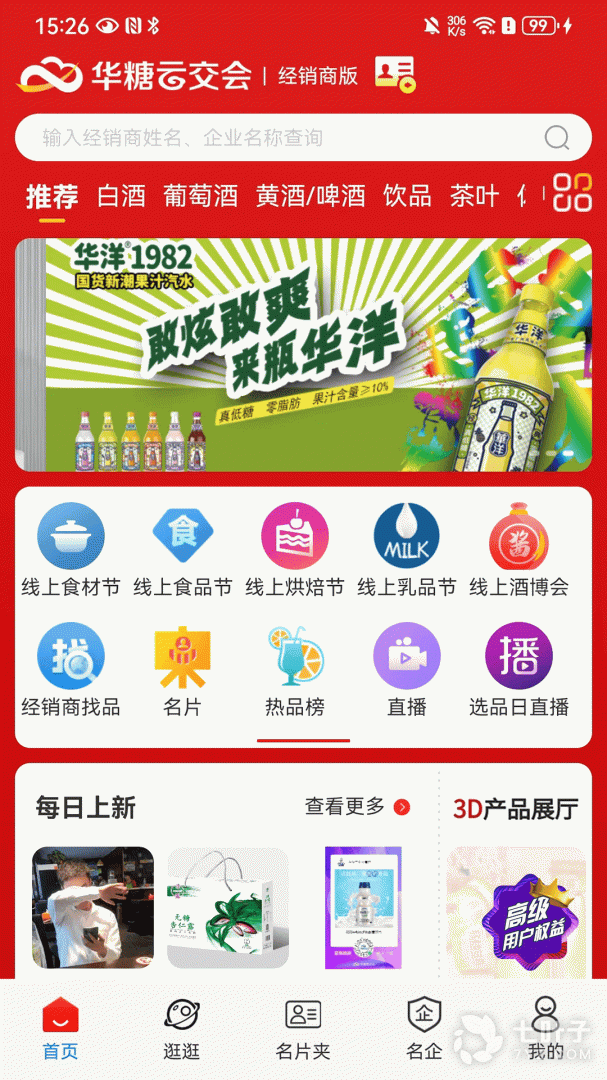Open the 名片夹 tab

click(x=303, y=1030)
